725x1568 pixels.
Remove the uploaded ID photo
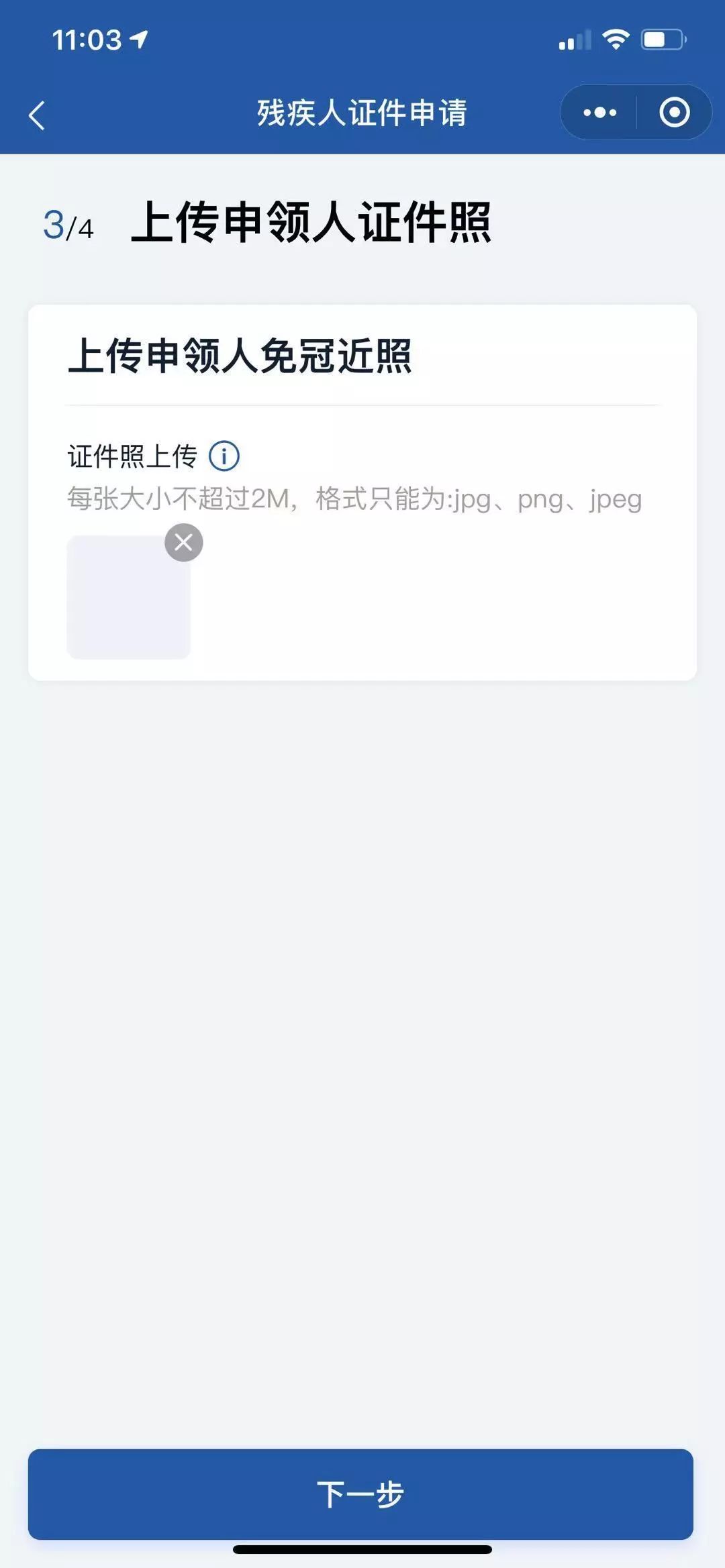[x=183, y=542]
